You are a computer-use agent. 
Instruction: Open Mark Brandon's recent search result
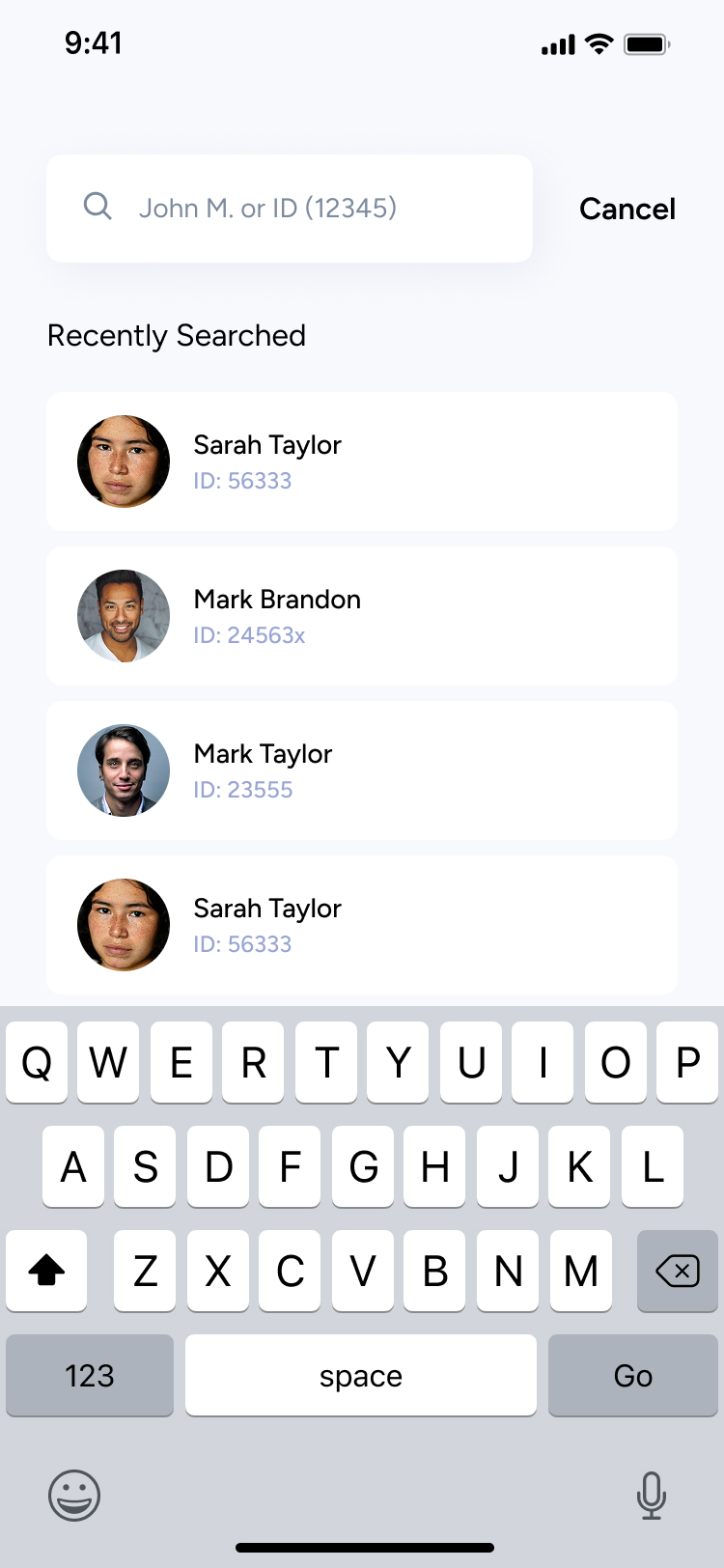tap(361, 616)
